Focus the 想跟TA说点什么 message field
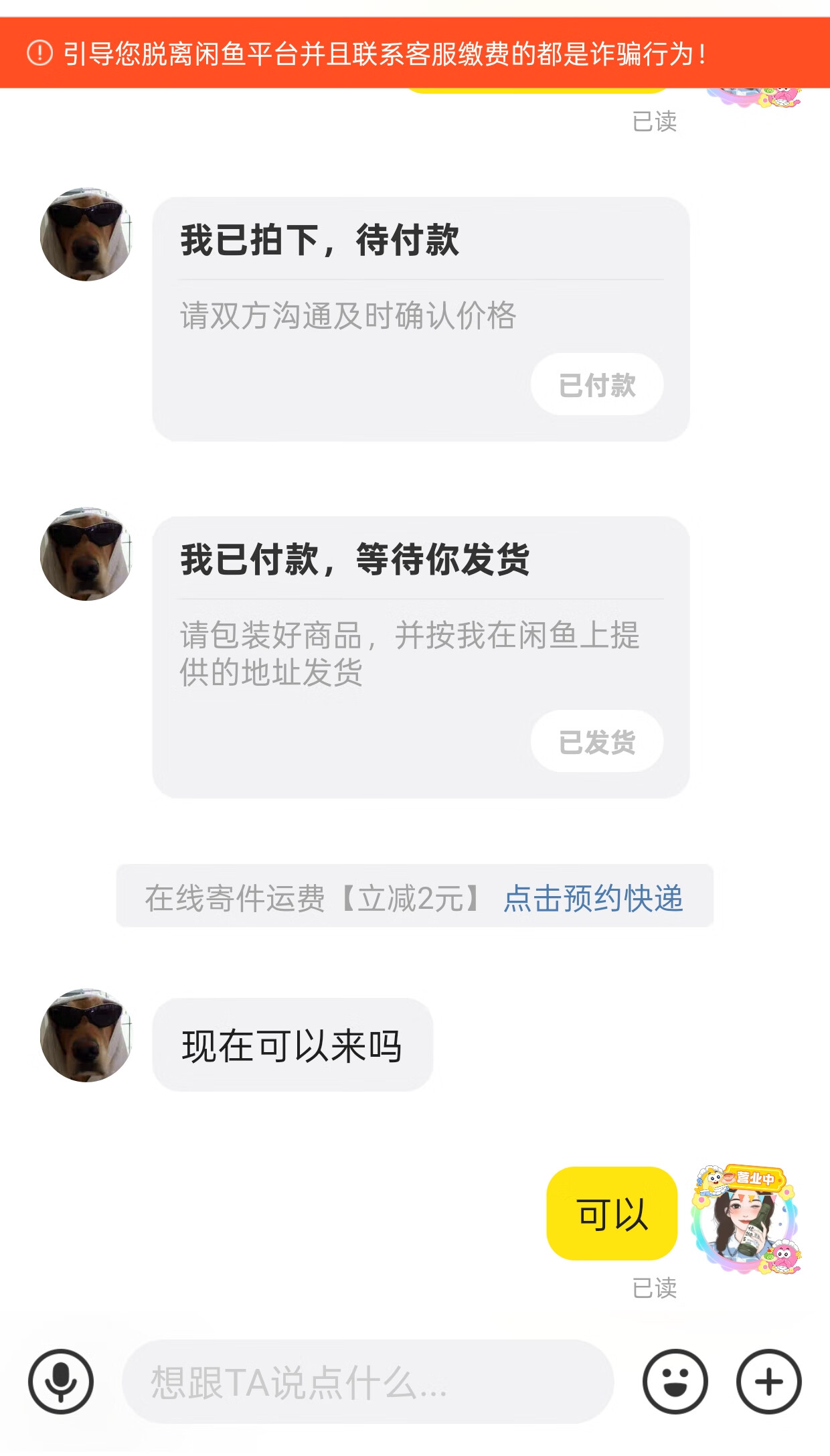This screenshot has width=830, height=1456. [367, 1382]
